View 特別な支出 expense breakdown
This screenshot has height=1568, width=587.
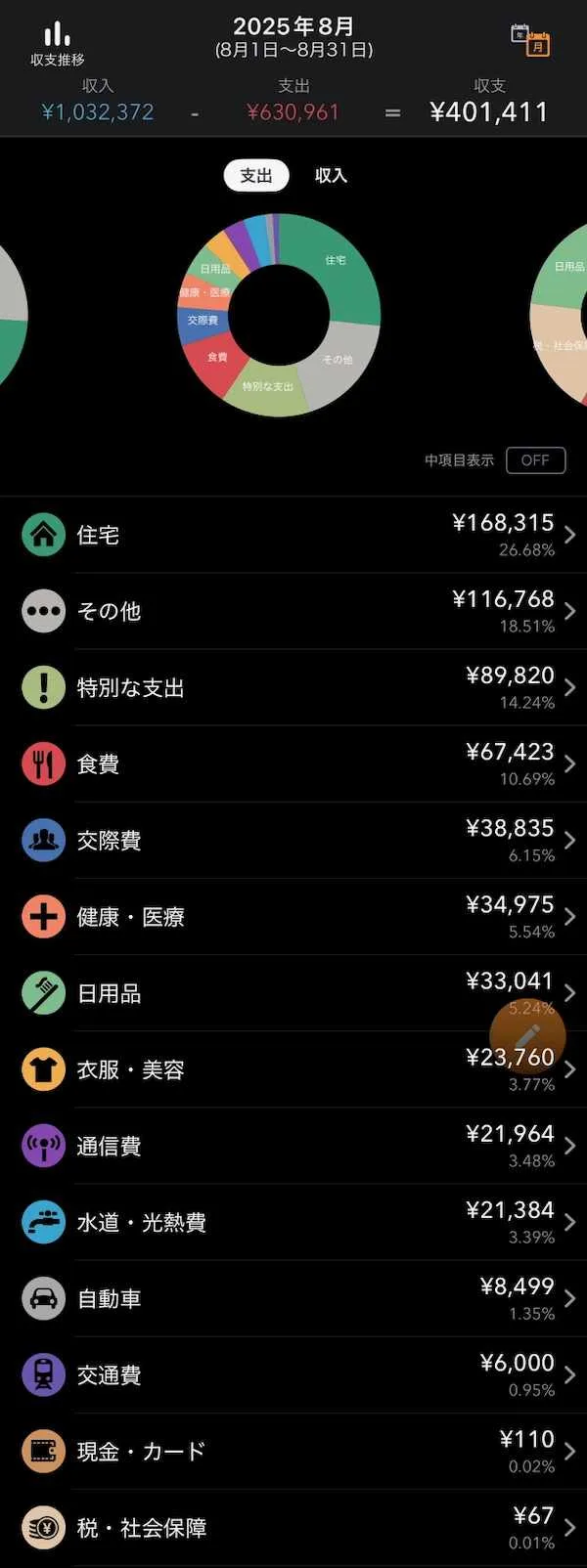pos(293,688)
